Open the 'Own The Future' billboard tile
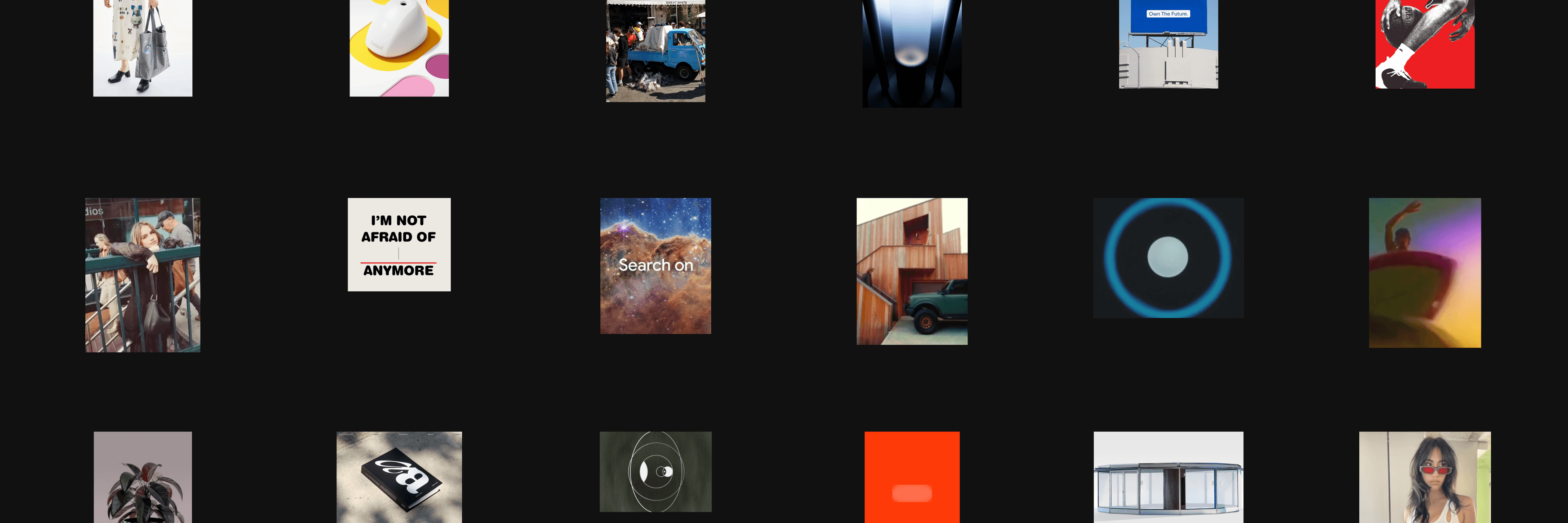The width and height of the screenshot is (1568, 523). [x=1168, y=44]
